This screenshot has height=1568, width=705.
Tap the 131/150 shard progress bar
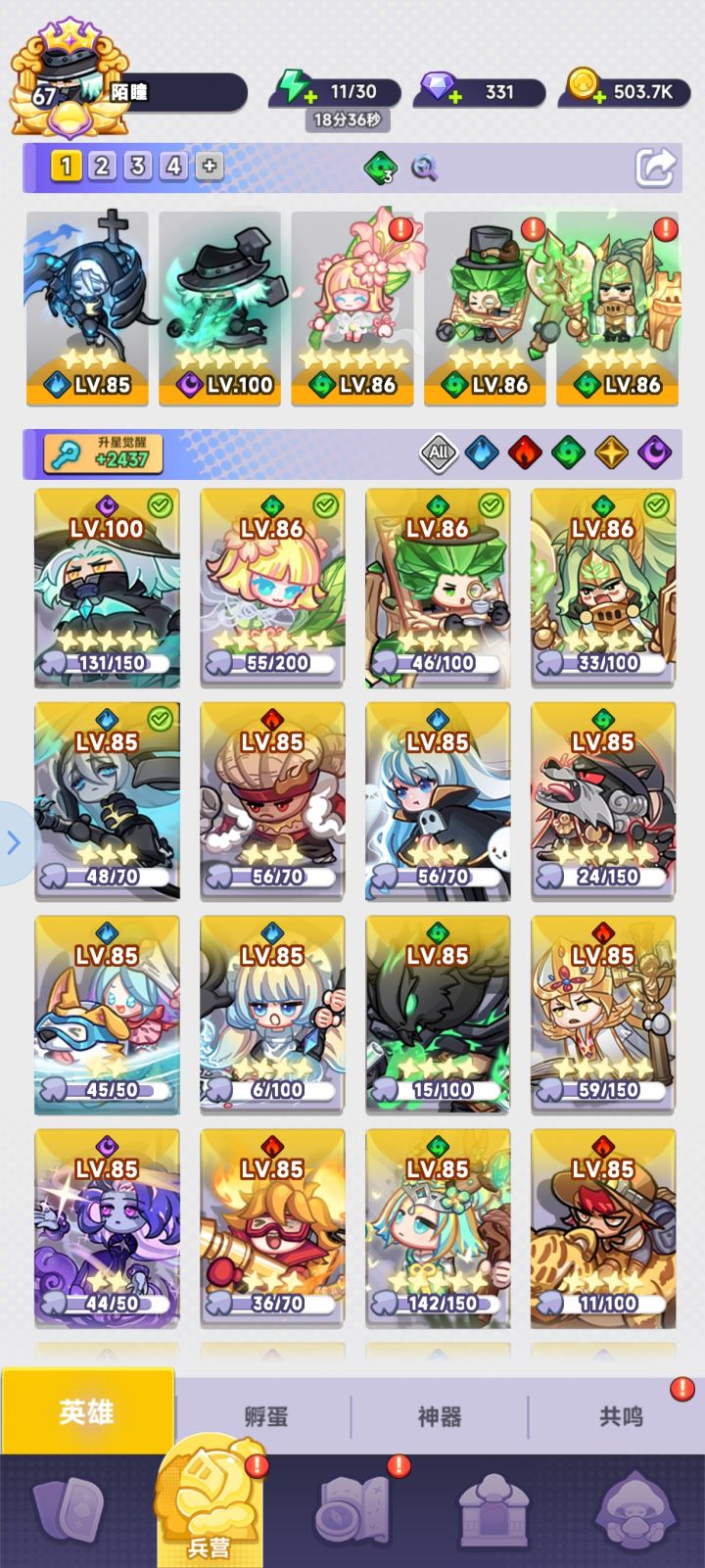tap(106, 662)
